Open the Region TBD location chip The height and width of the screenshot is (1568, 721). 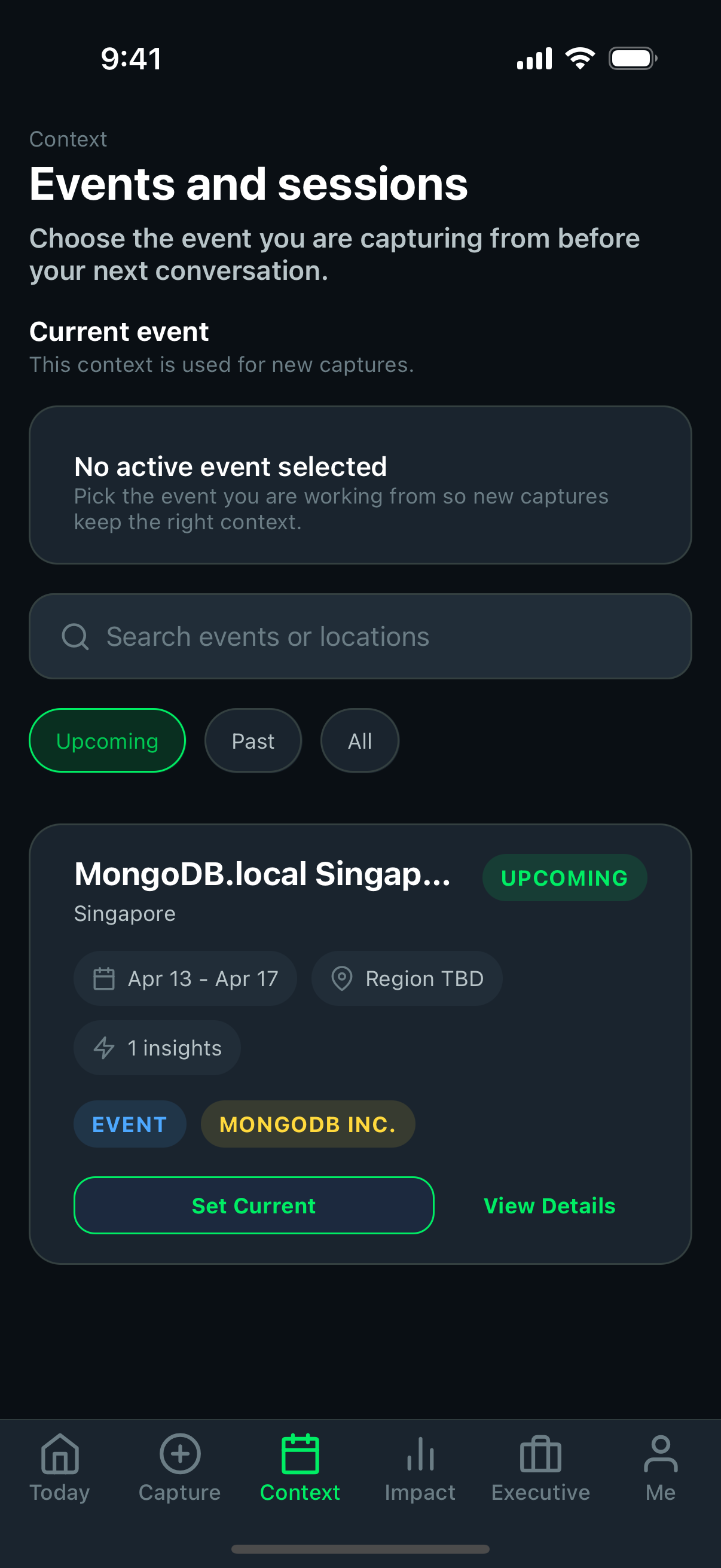(x=407, y=978)
